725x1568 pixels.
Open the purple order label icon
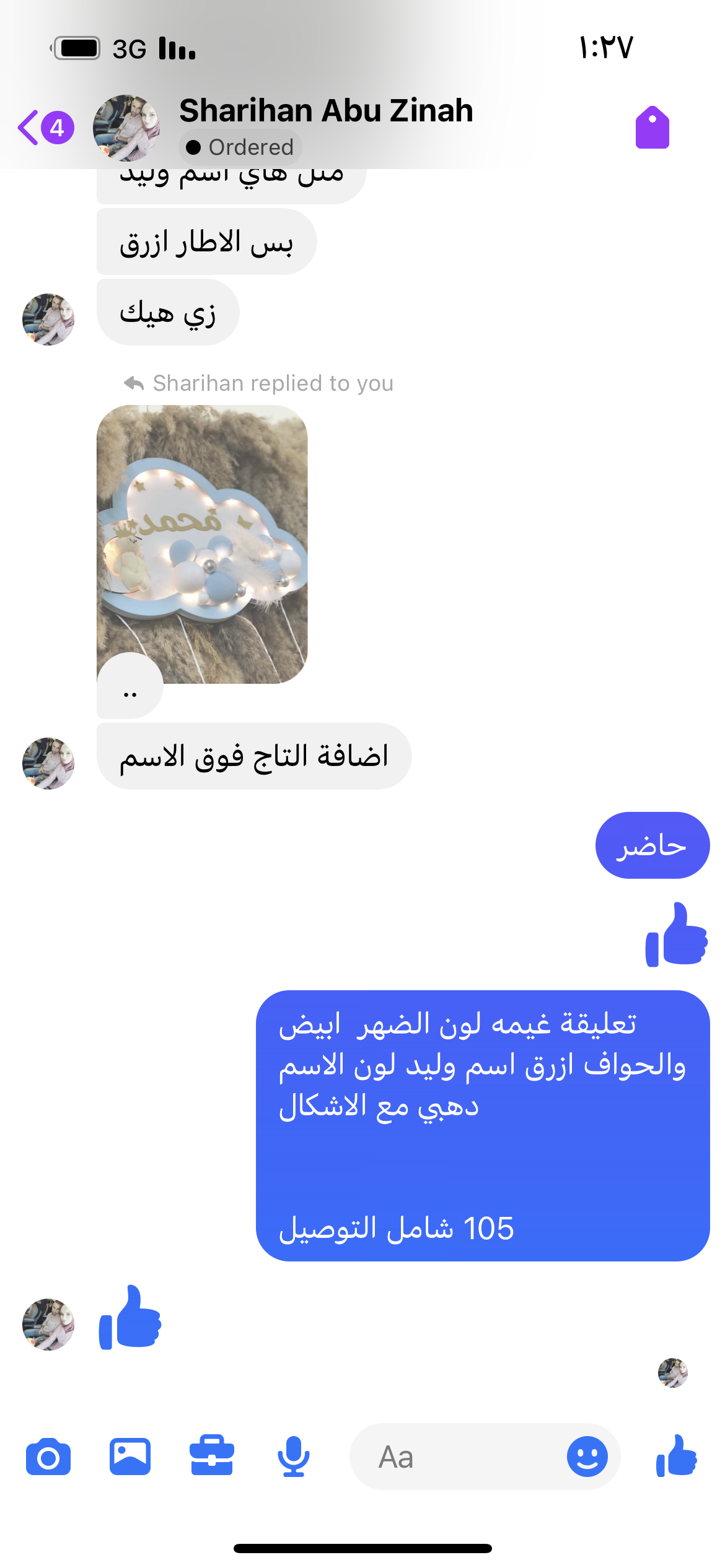click(x=652, y=128)
